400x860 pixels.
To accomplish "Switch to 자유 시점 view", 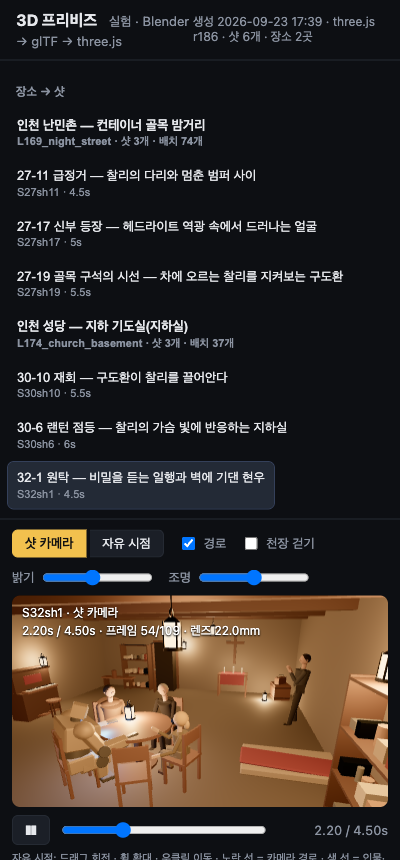I will click(x=126, y=544).
